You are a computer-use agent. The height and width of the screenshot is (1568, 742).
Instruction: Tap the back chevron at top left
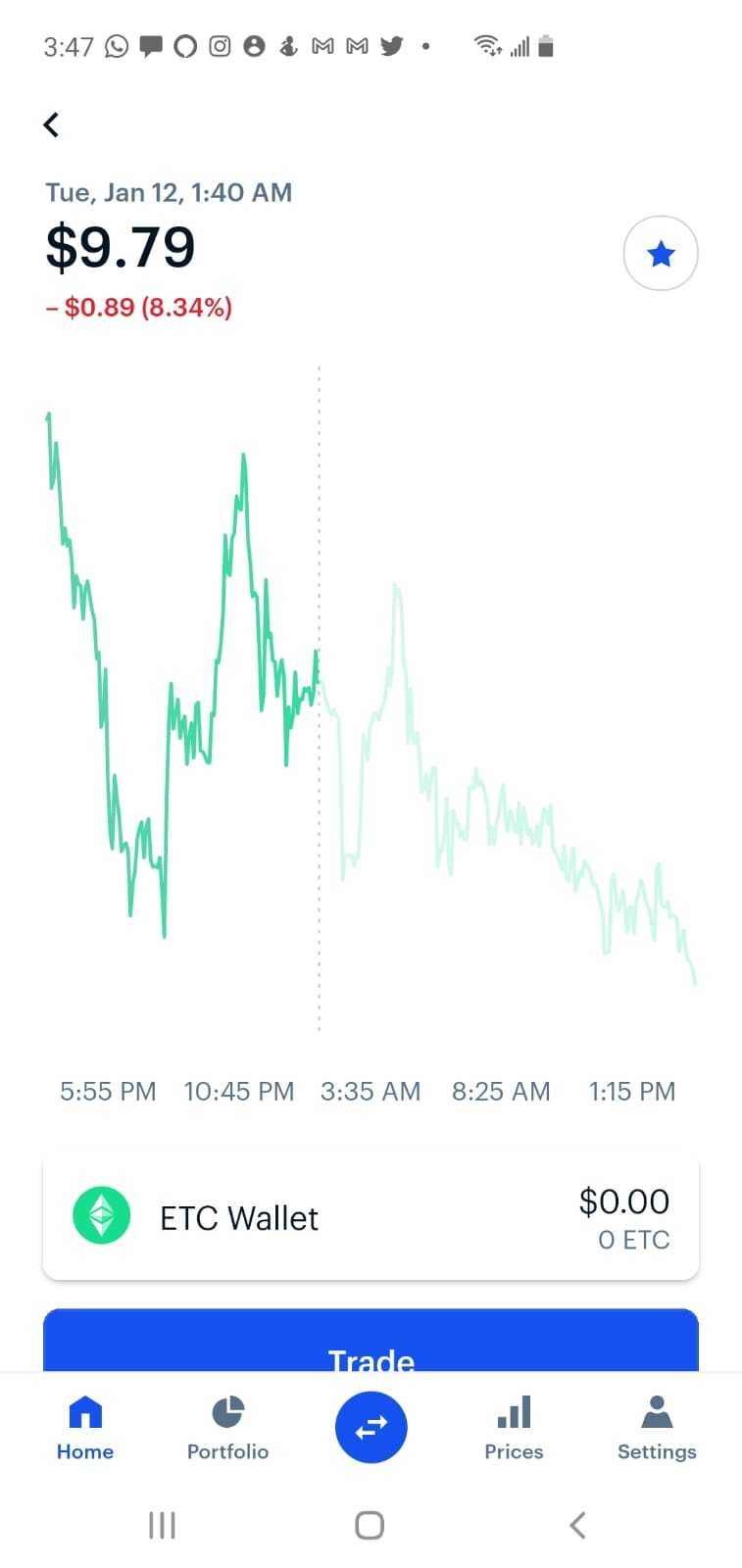click(x=51, y=124)
